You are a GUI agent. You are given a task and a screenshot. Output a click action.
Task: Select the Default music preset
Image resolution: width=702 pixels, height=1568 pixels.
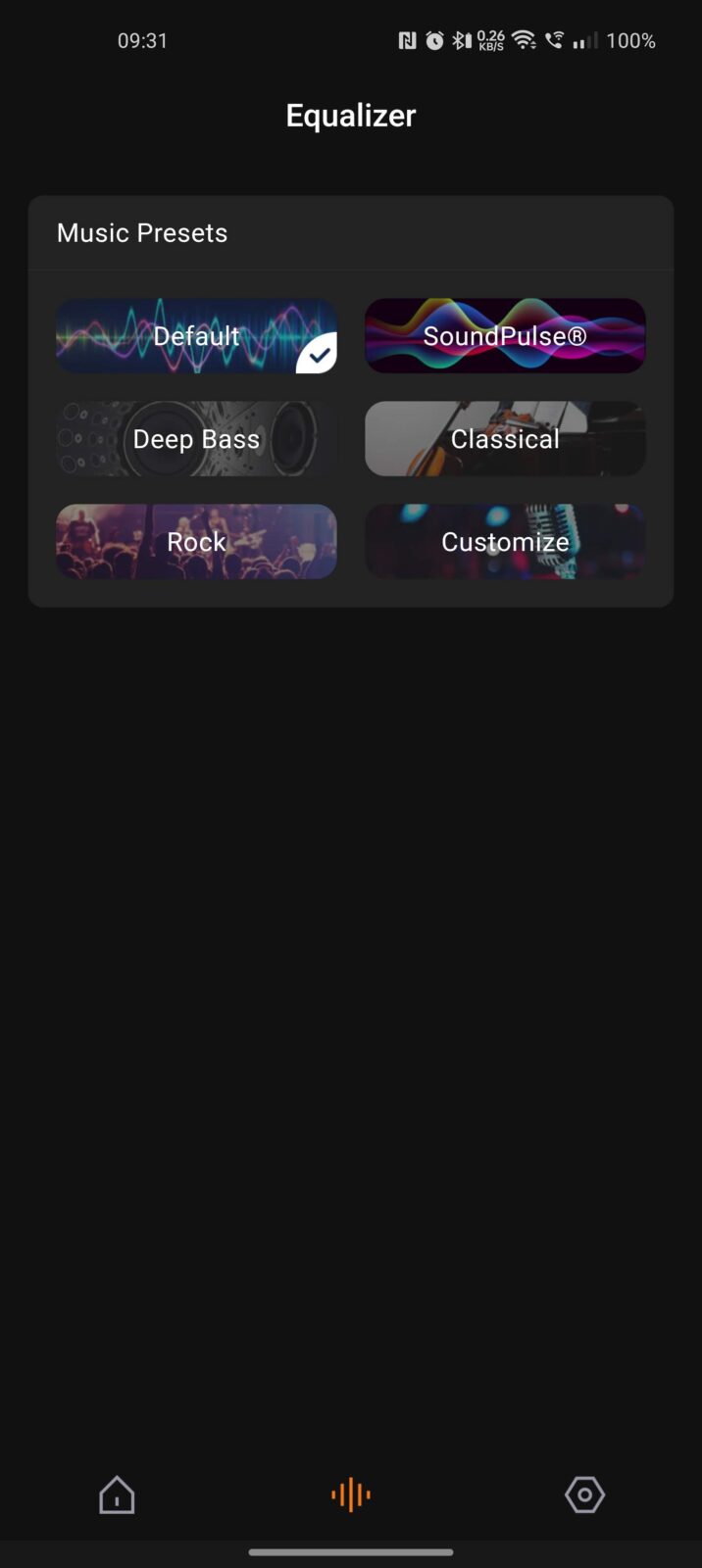tap(196, 336)
